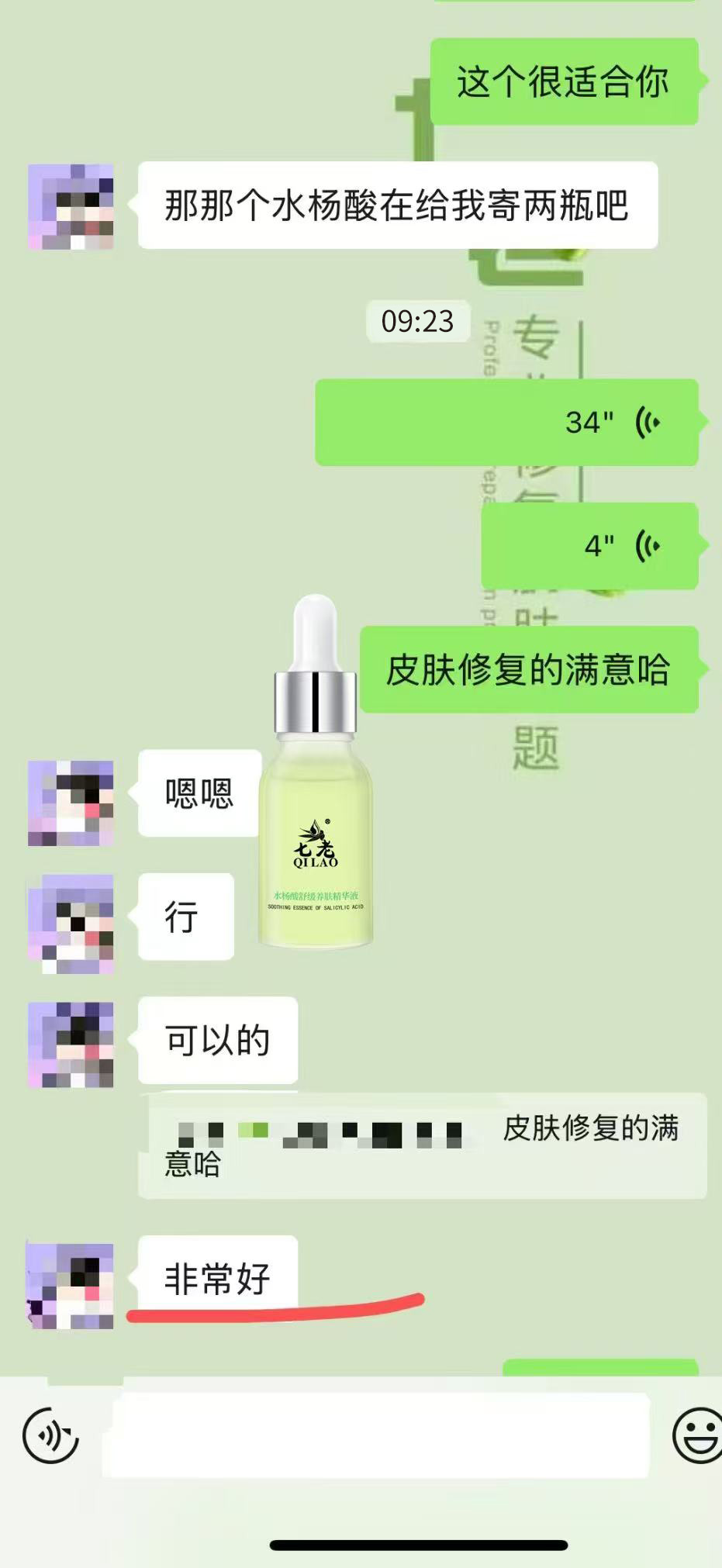Switch to voice input mode
Image resolution: width=722 pixels, height=1568 pixels.
[x=51, y=1435]
